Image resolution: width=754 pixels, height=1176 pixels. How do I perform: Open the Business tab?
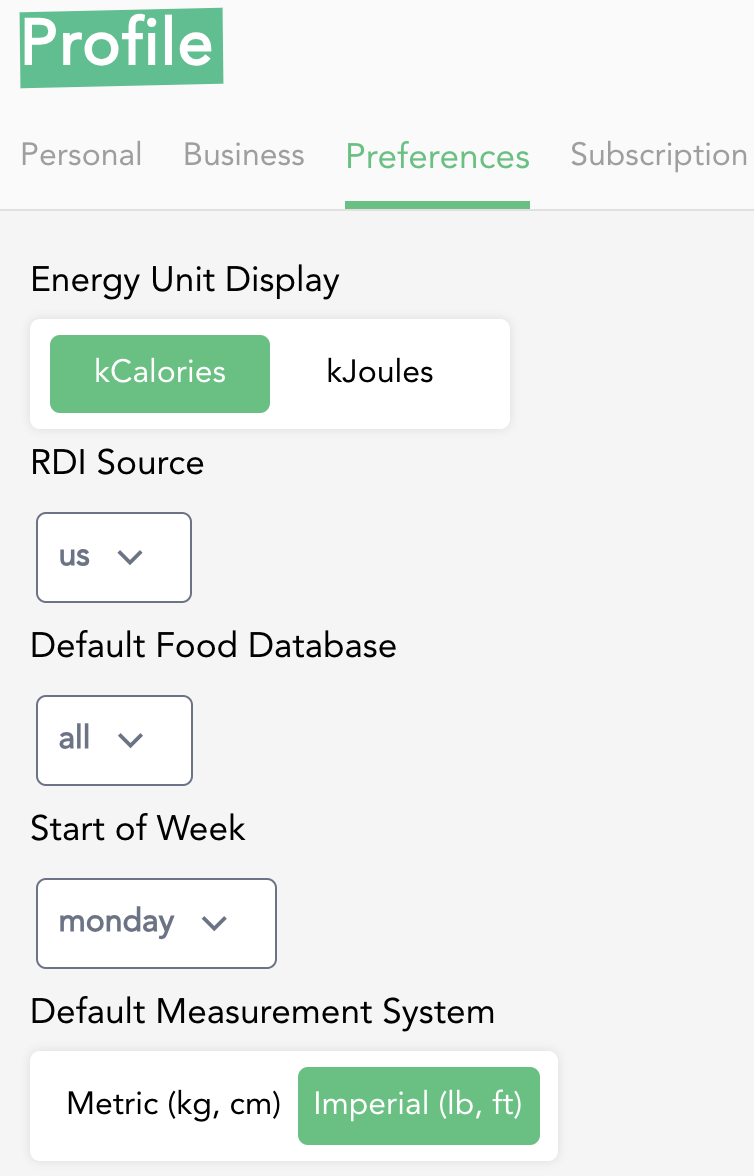[x=244, y=155]
